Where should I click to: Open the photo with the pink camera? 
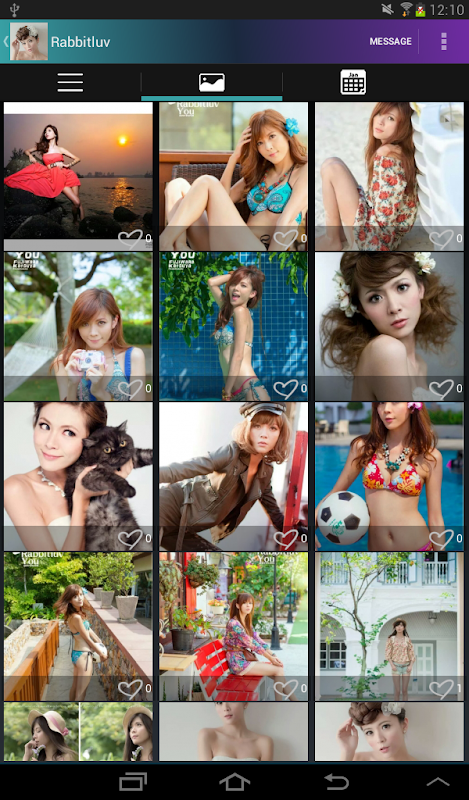click(x=78, y=326)
